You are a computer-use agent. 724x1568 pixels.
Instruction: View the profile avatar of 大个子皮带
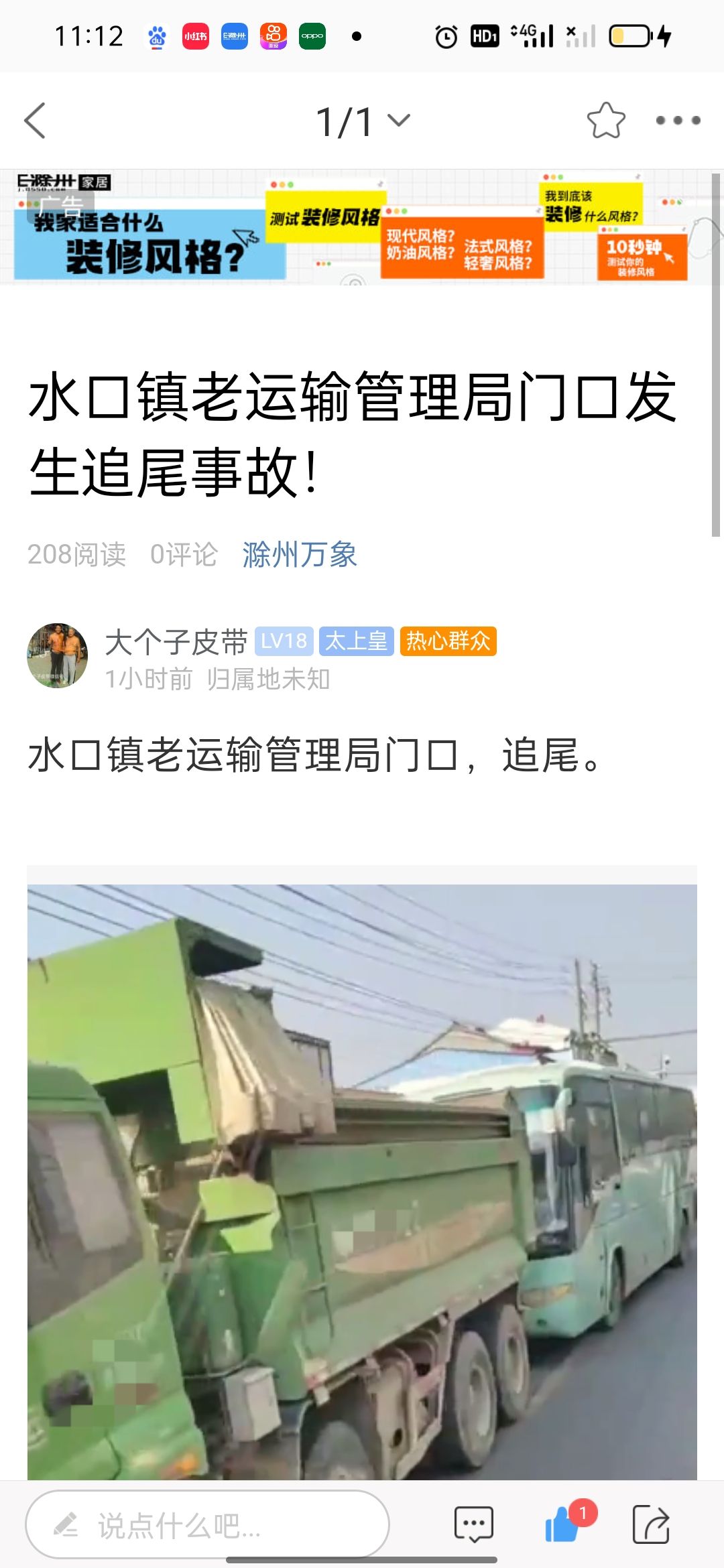(58, 655)
